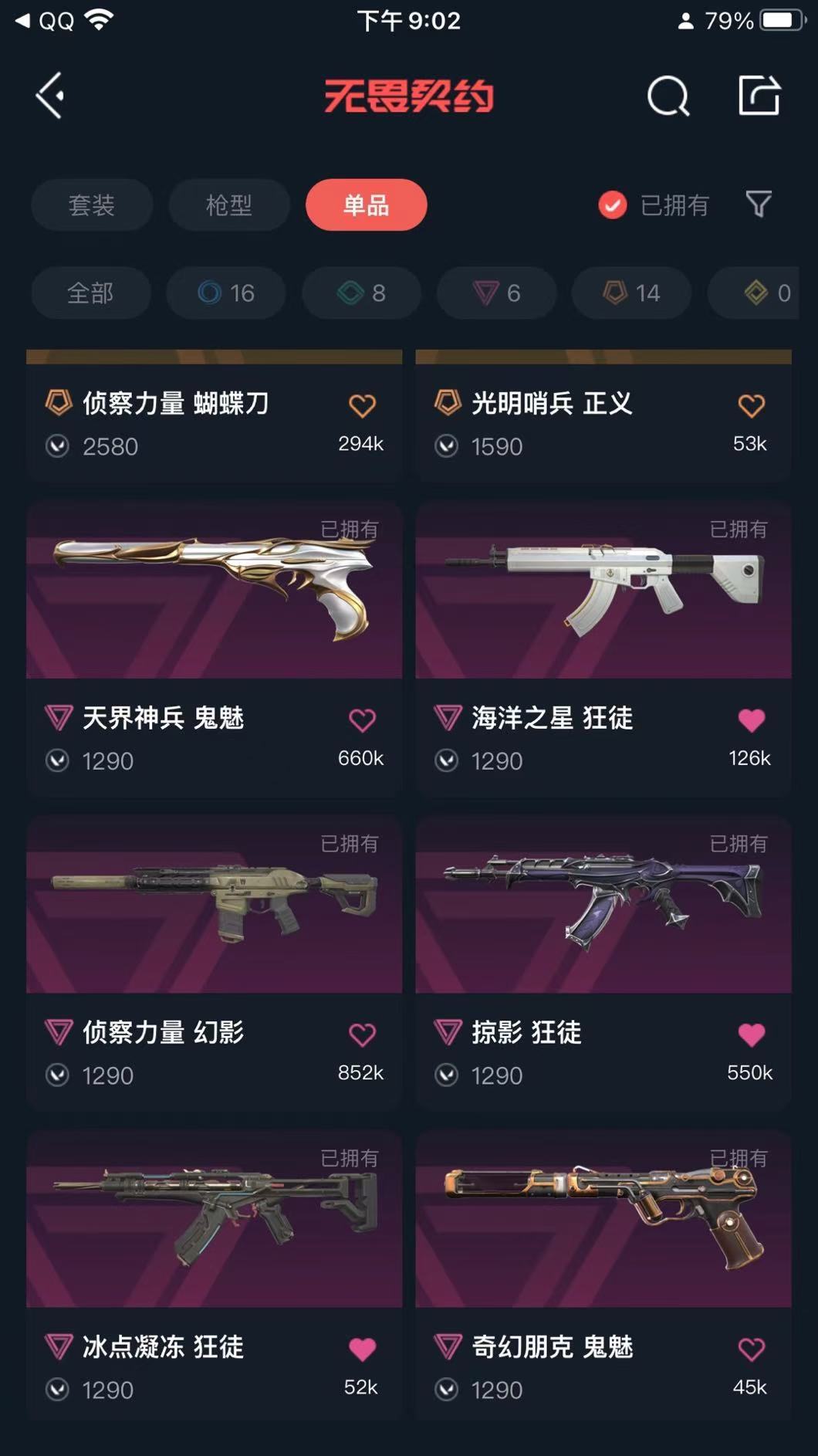The height and width of the screenshot is (1456, 818).
Task: Toggle the 已拥有 checkbox
Action: click(x=613, y=205)
